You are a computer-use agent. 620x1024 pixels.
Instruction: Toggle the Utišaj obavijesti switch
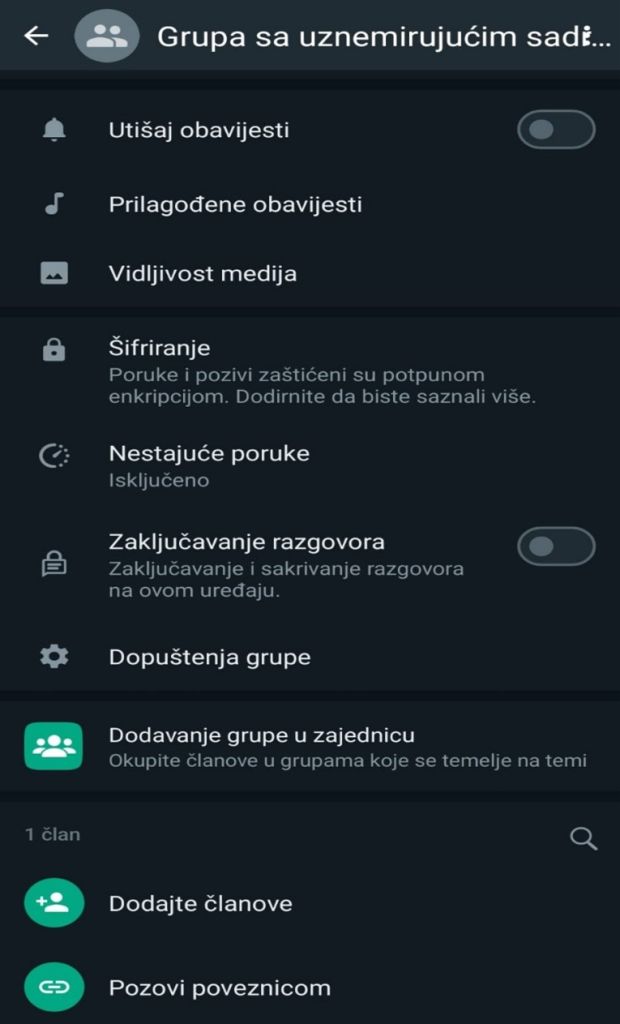coord(555,130)
